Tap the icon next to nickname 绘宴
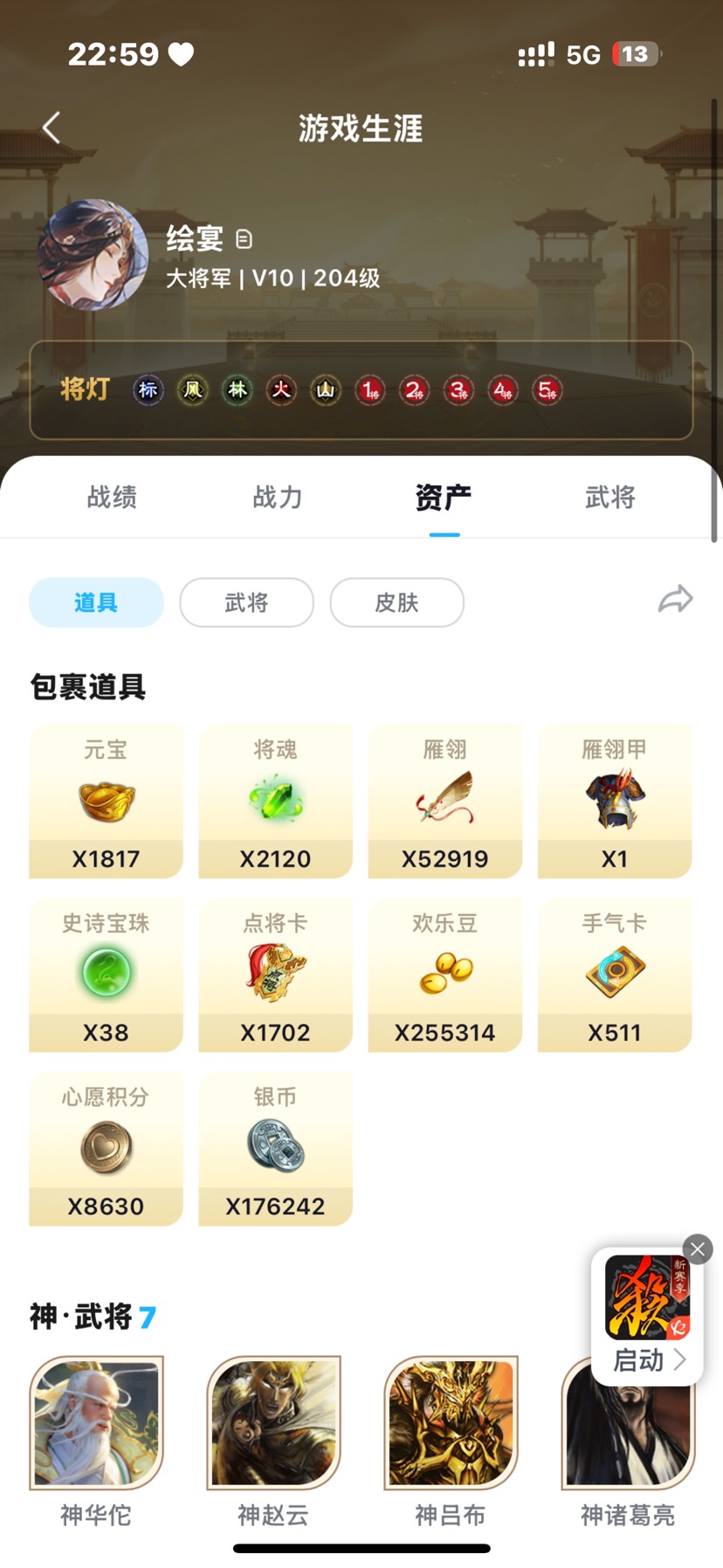 (244, 238)
